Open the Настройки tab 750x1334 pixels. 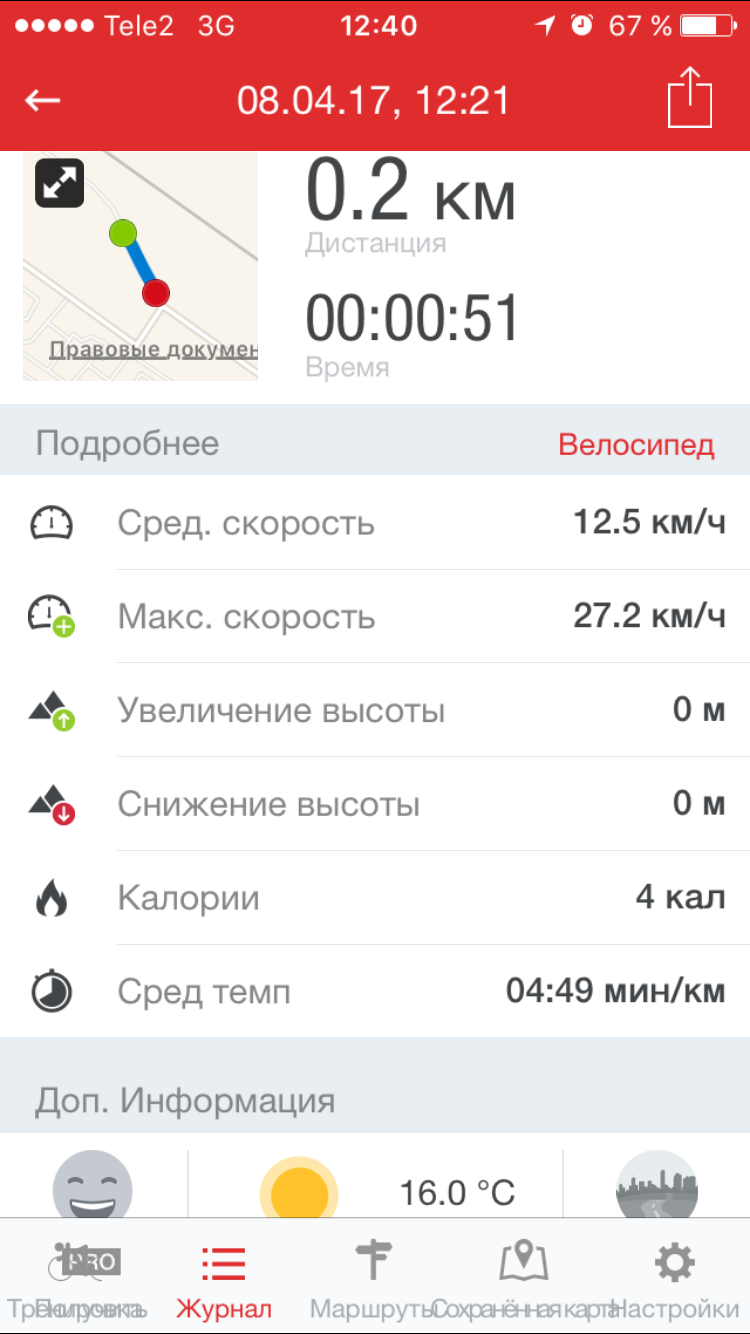click(674, 1279)
